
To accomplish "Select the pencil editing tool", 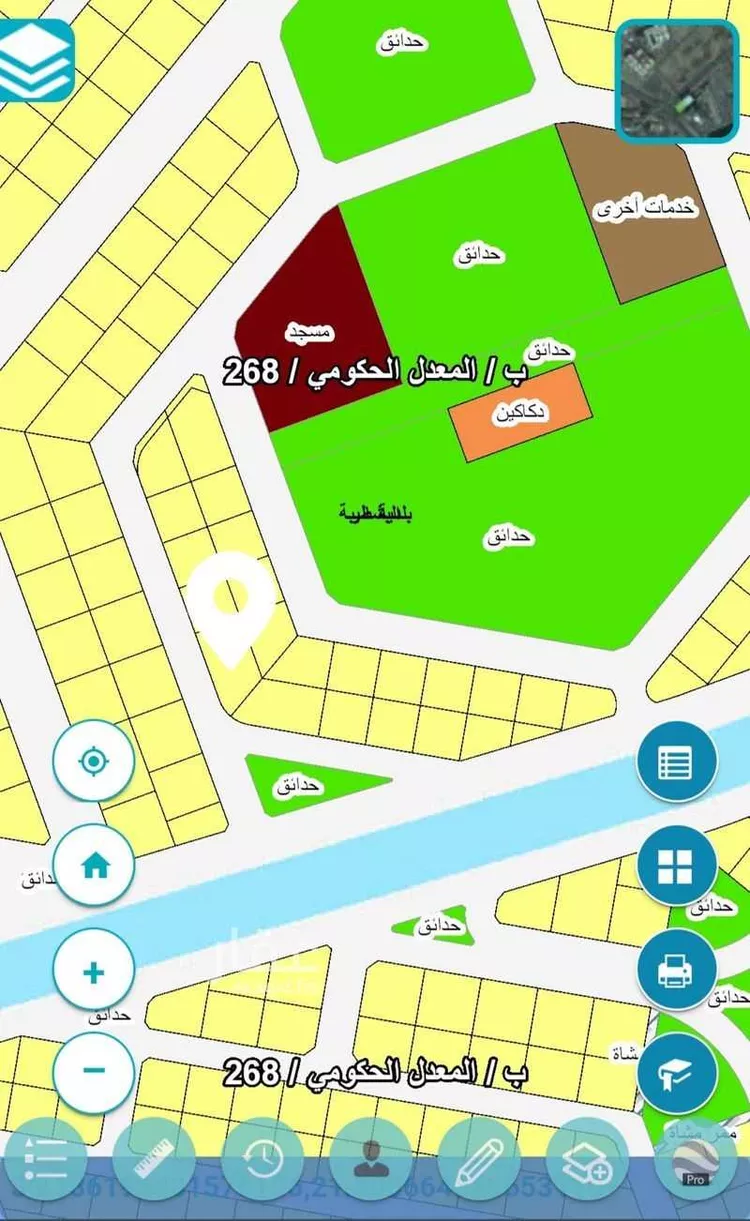I will (478, 1161).
